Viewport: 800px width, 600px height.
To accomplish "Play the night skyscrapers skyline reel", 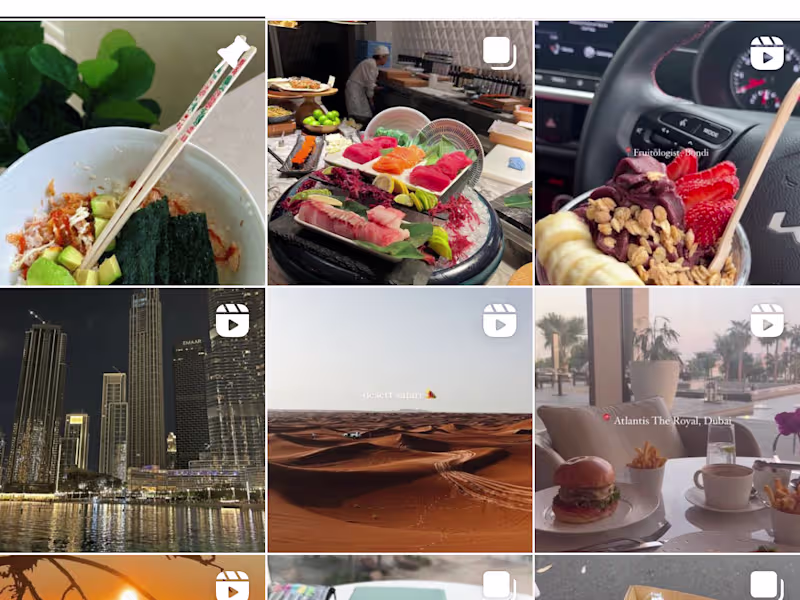I will click(132, 420).
